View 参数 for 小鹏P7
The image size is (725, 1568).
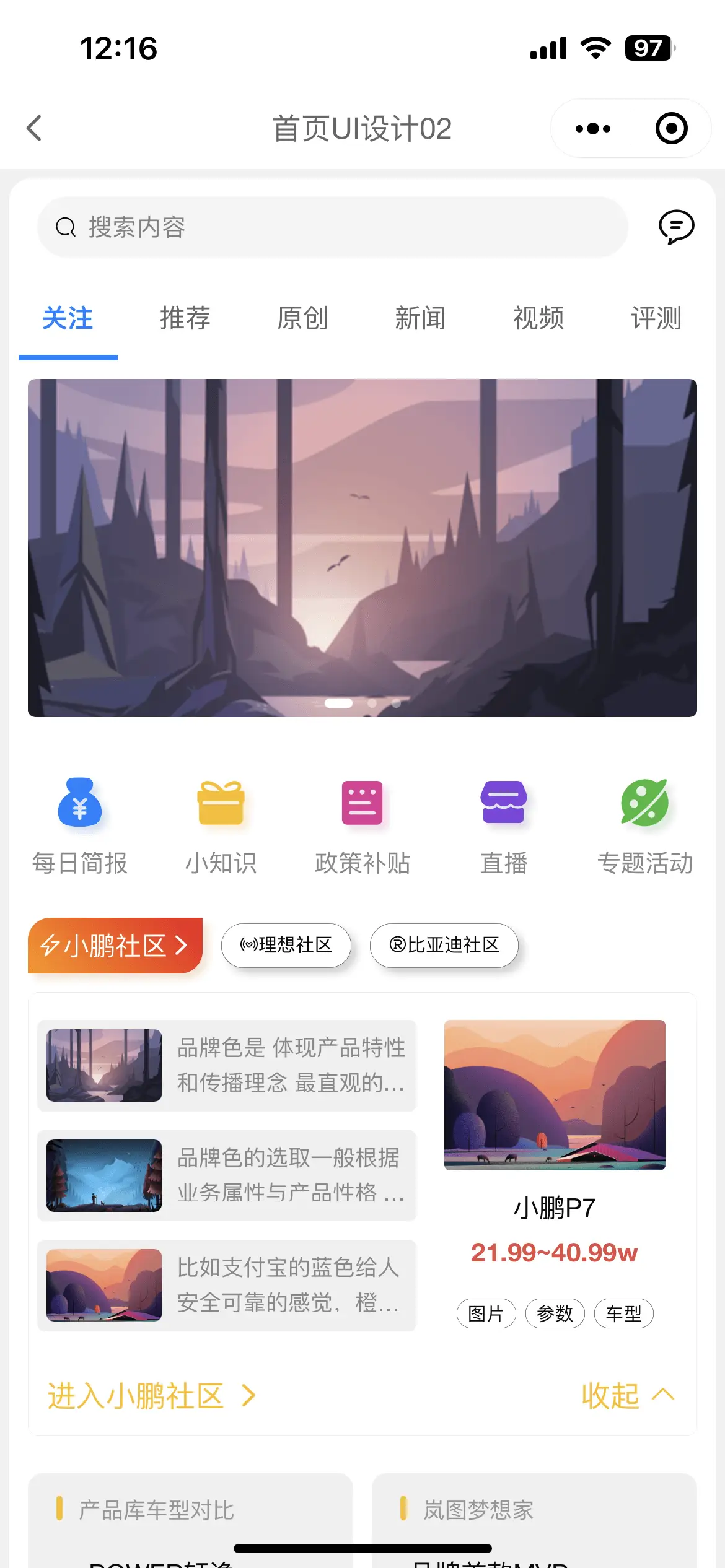point(555,1313)
